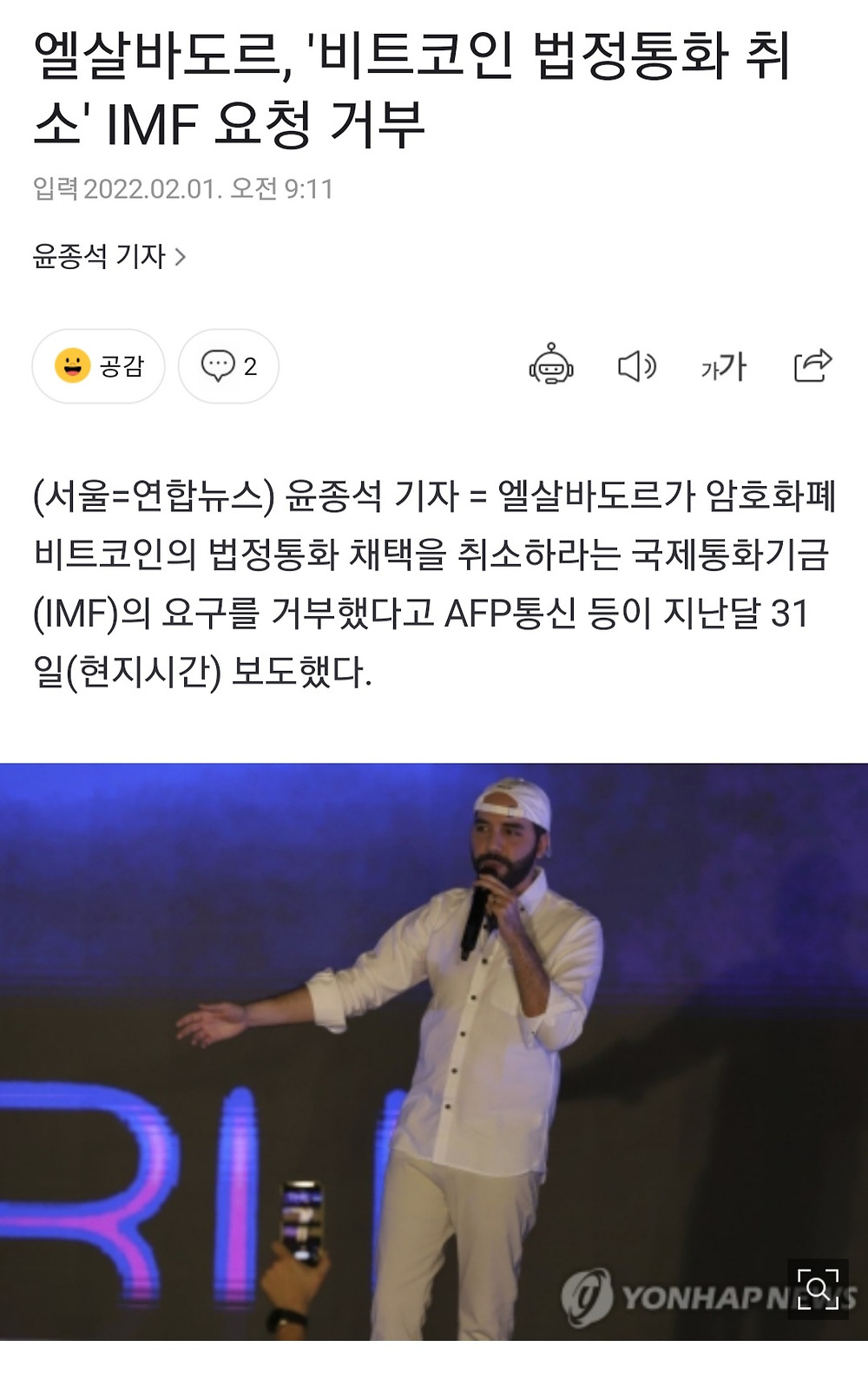This screenshot has width=868, height=1373.
Task: Enlarge the photo with the magnifier icon
Action: 817,1288
